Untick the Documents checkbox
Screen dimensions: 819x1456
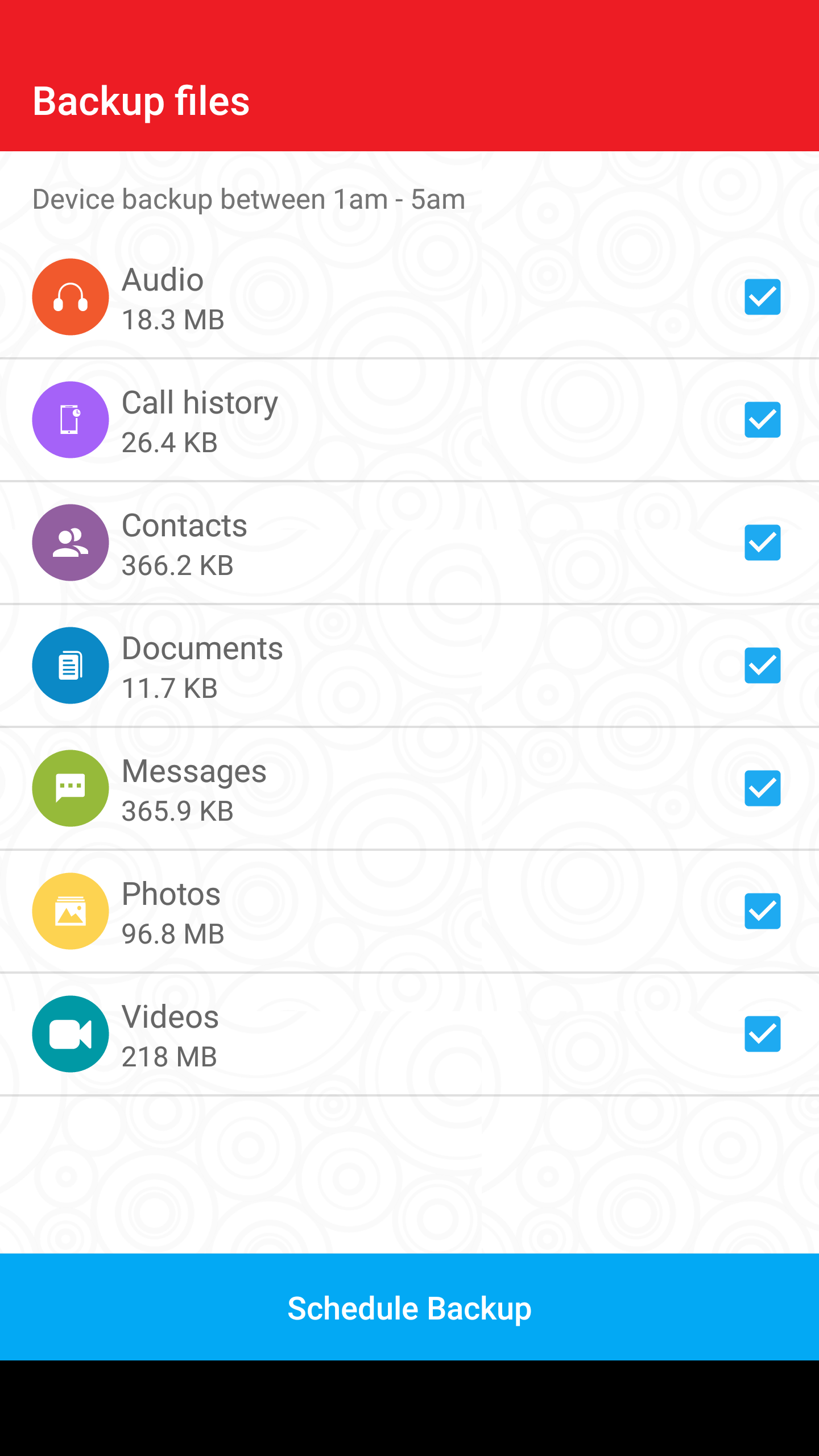click(x=762, y=665)
